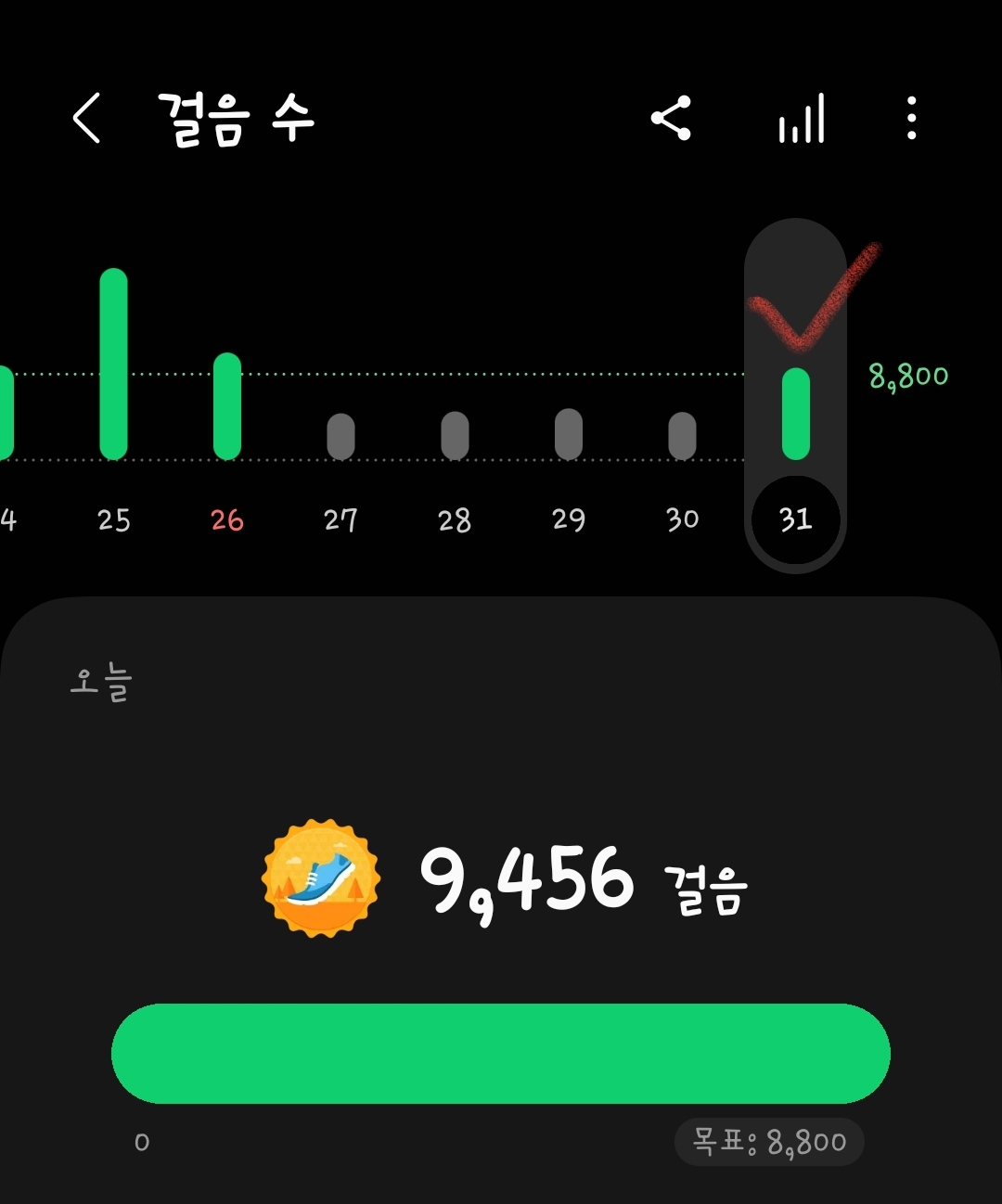Select day 29 in the step chart

569,519
